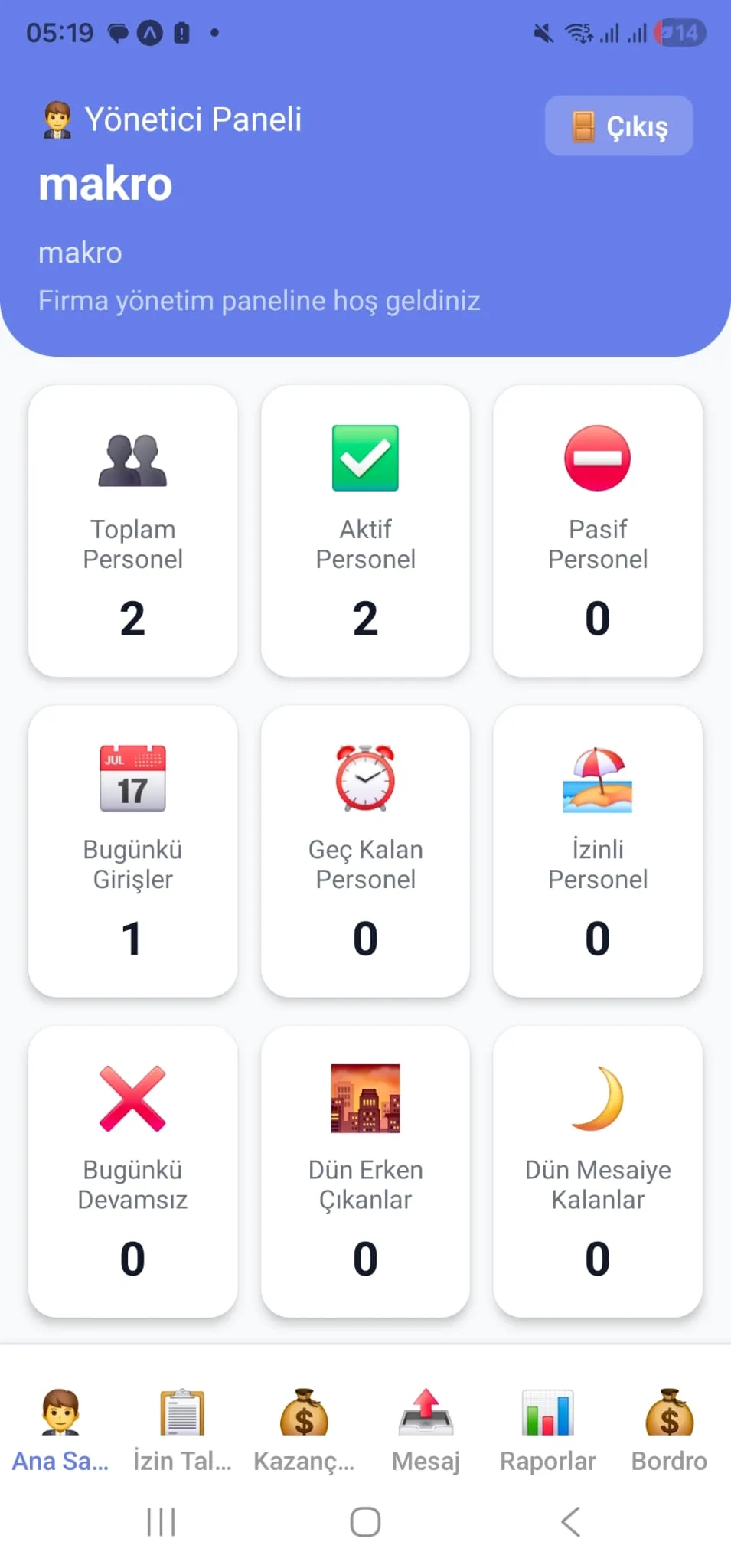Tap the makro company name

click(105, 184)
